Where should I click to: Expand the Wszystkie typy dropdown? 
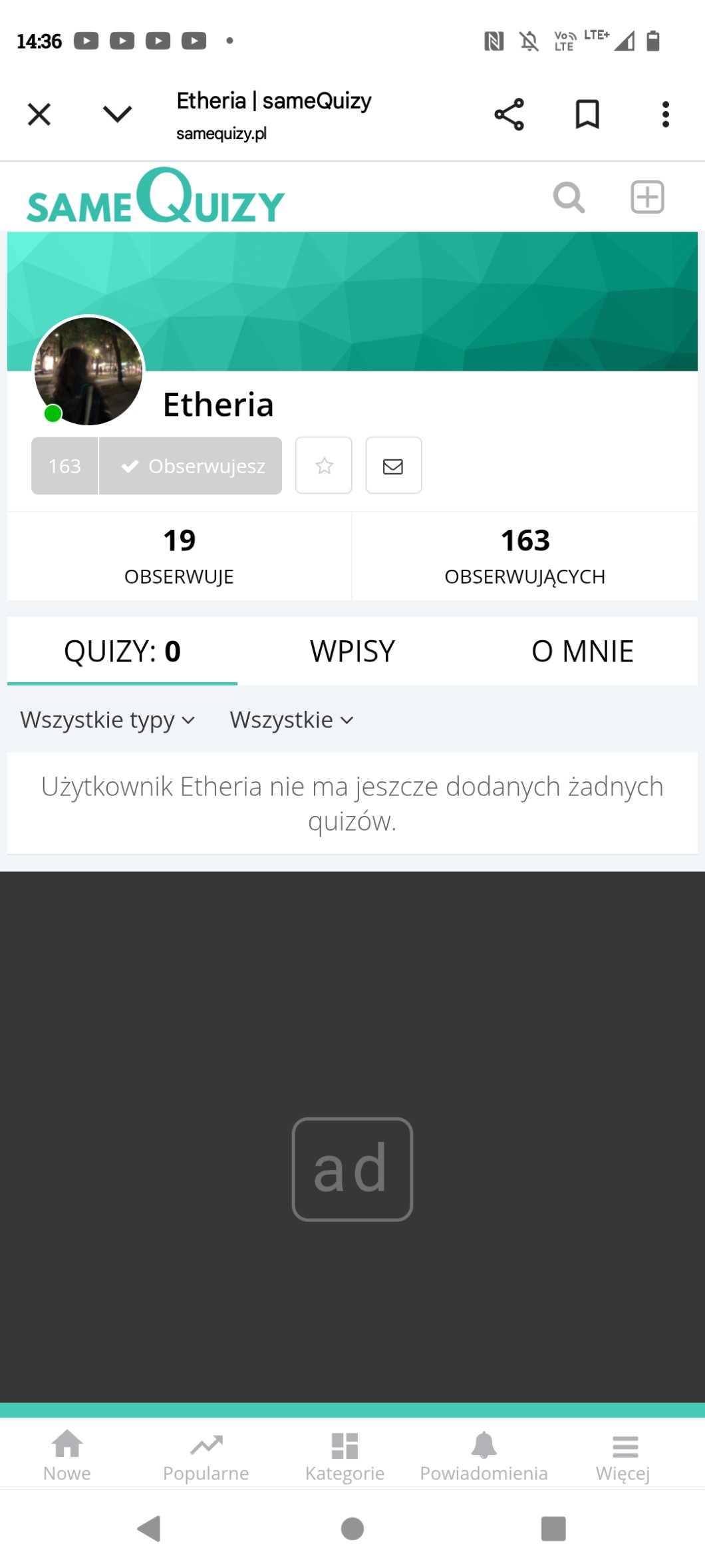pyautogui.click(x=108, y=720)
